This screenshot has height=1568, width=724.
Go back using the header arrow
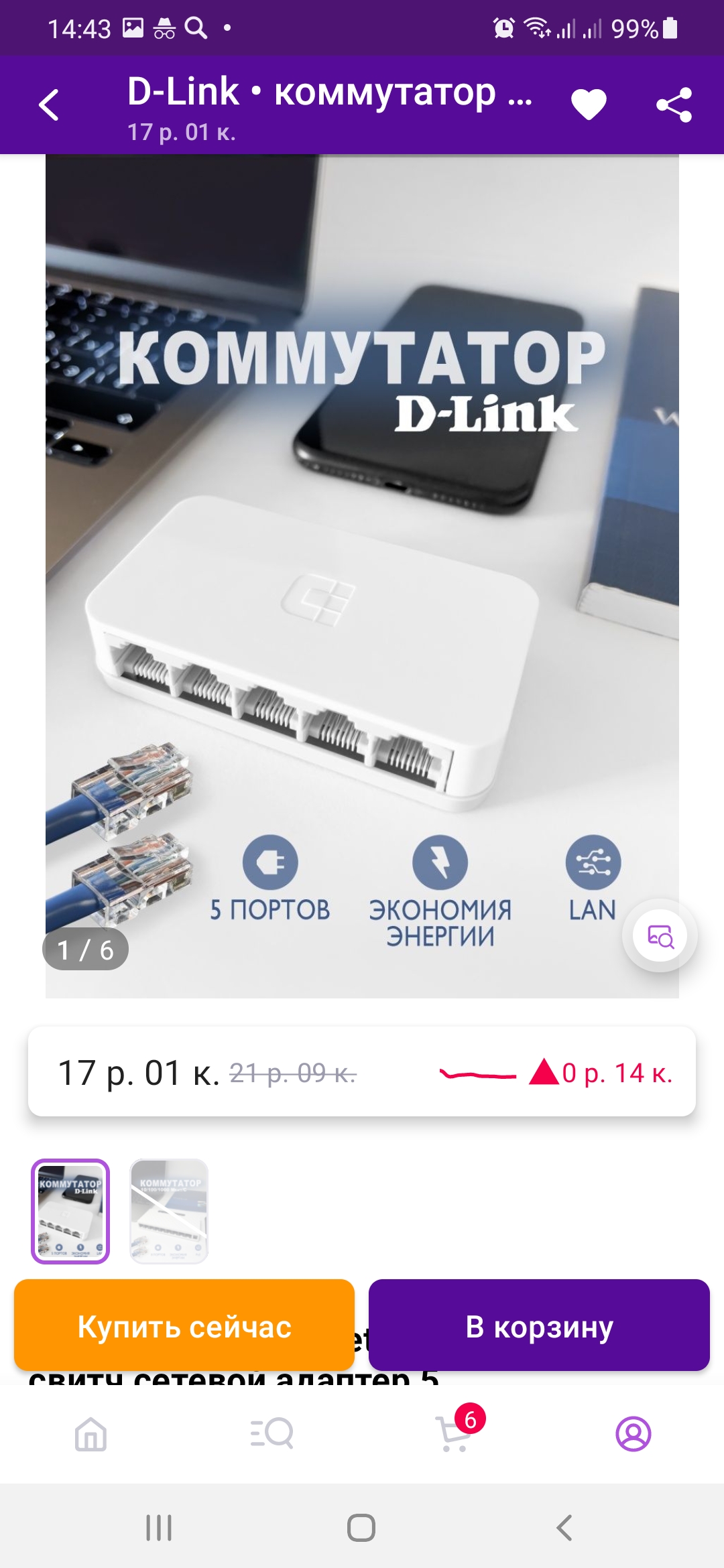point(49,105)
